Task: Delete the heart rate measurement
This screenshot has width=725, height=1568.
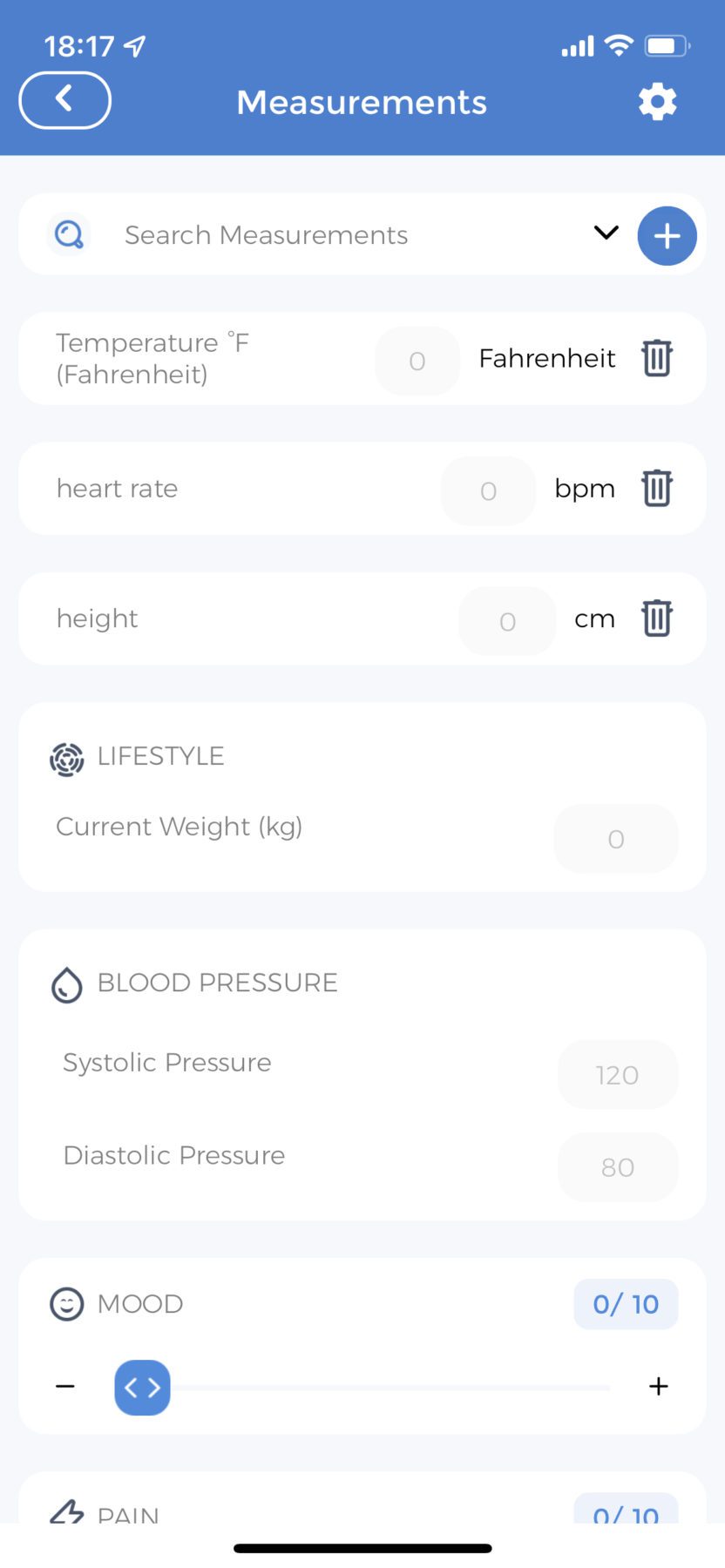Action: point(656,489)
